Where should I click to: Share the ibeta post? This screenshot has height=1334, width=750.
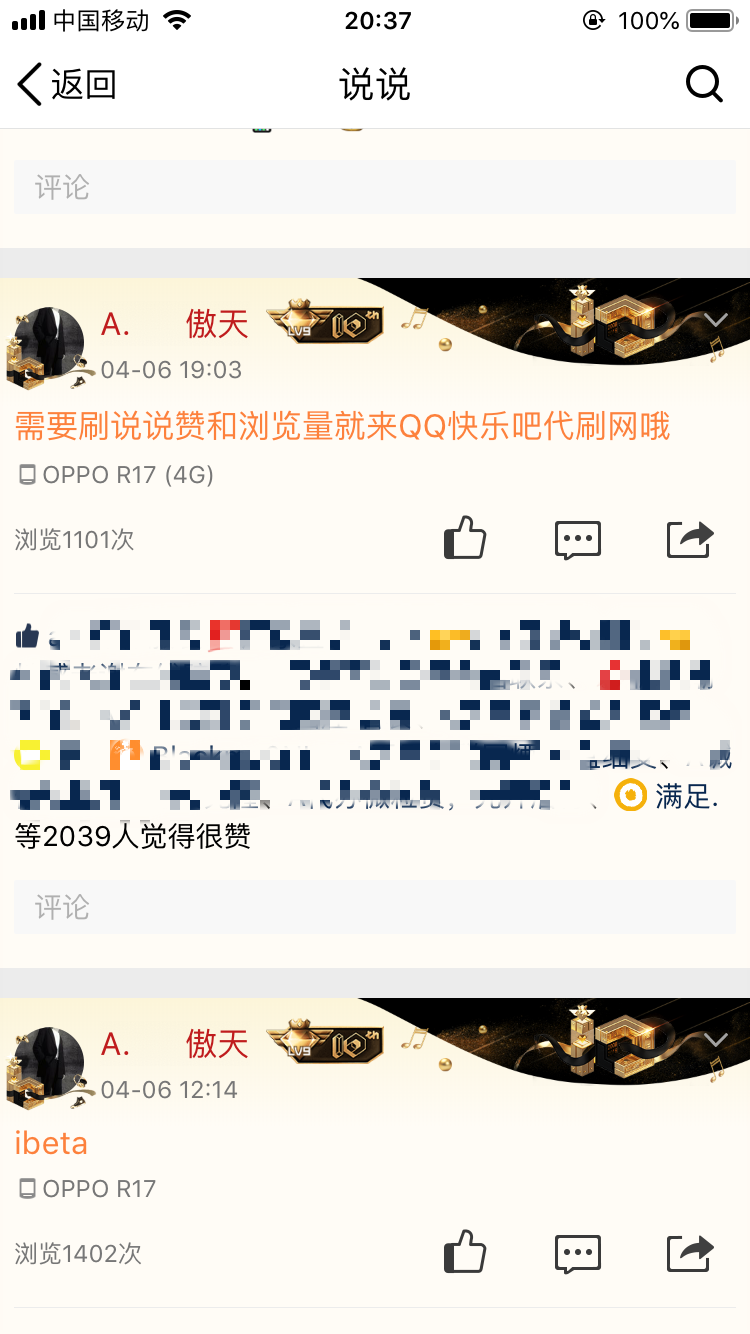(x=690, y=1252)
